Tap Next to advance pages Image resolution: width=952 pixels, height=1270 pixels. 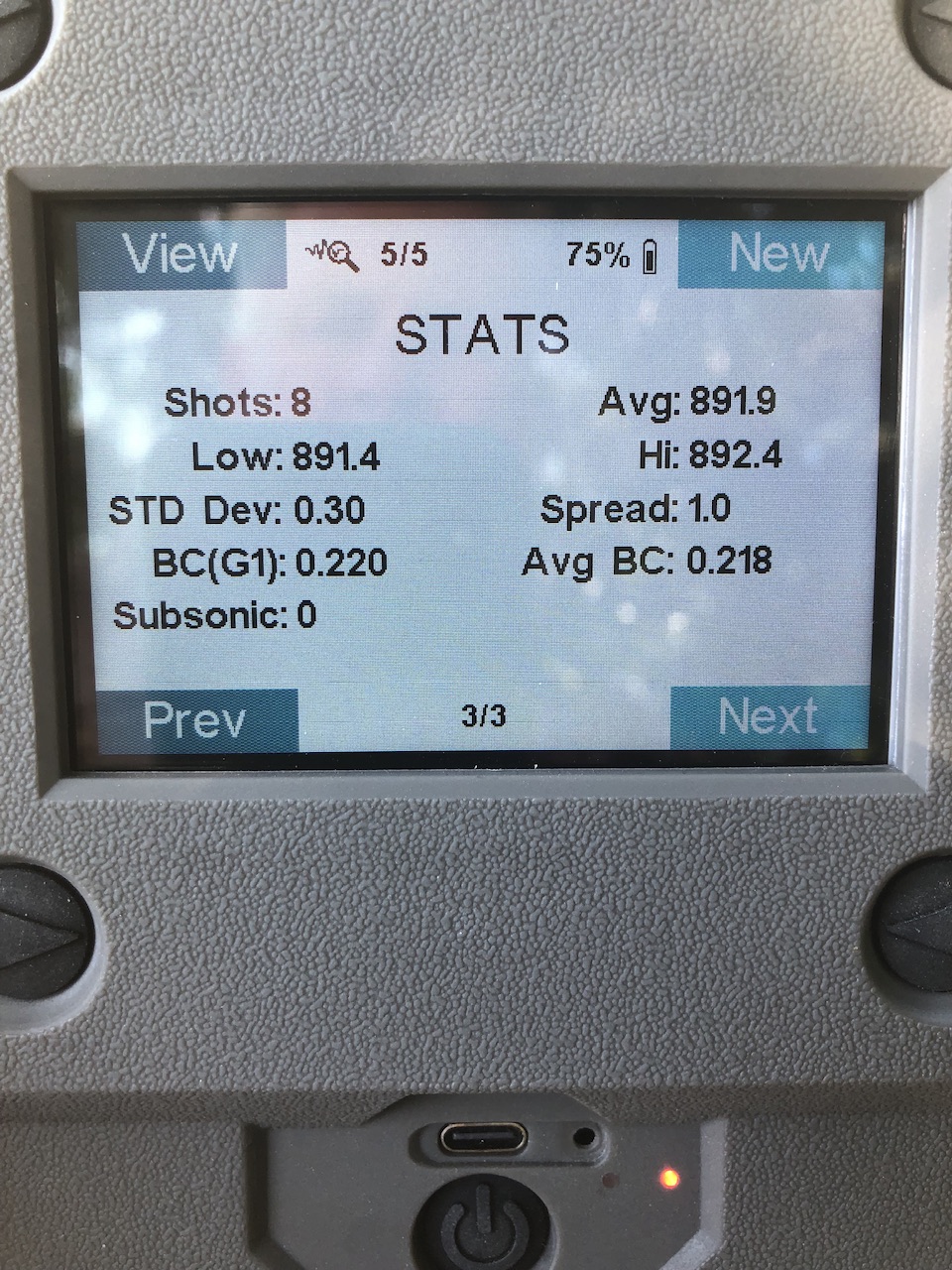pyautogui.click(x=769, y=716)
